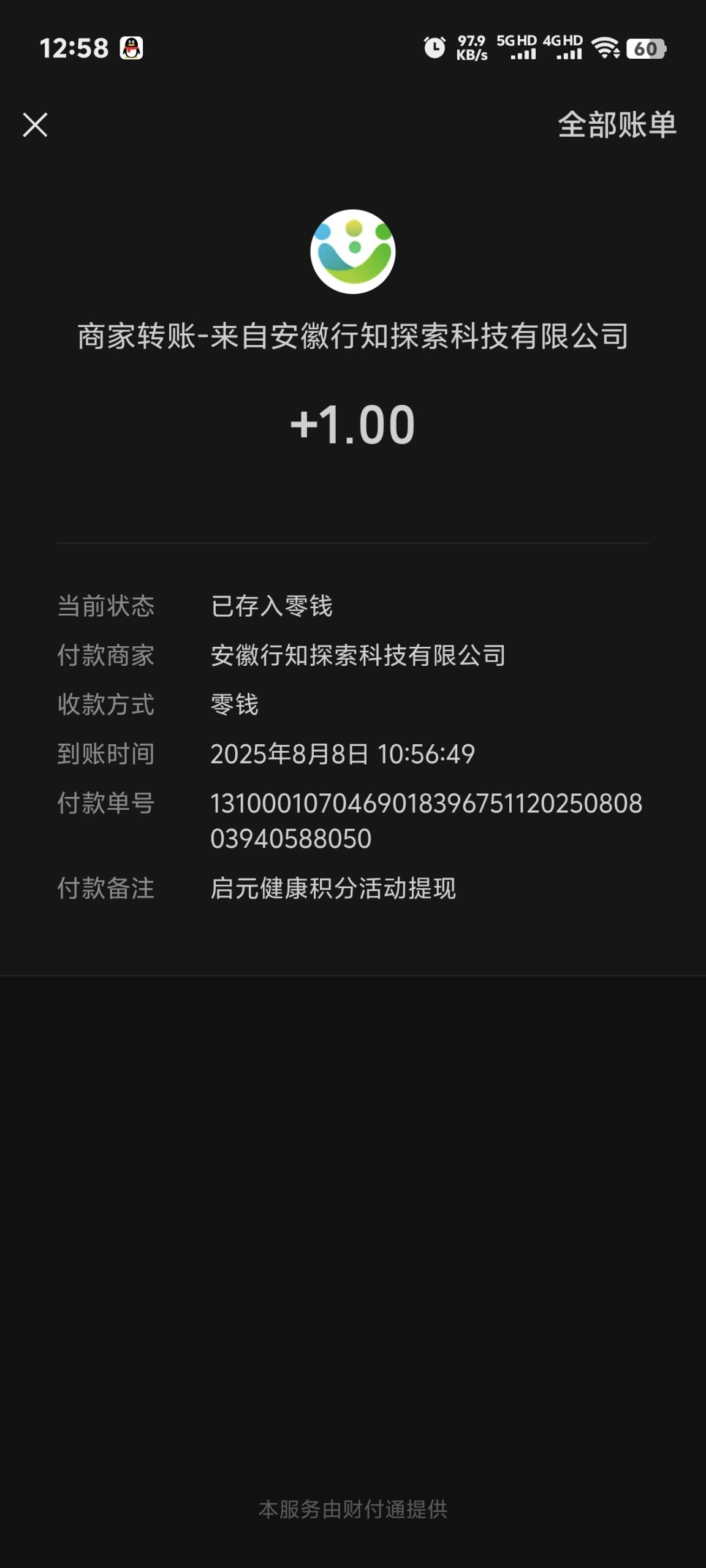Close the transfer detail page with the X
Image resolution: width=706 pixels, height=1568 pixels.
click(36, 126)
